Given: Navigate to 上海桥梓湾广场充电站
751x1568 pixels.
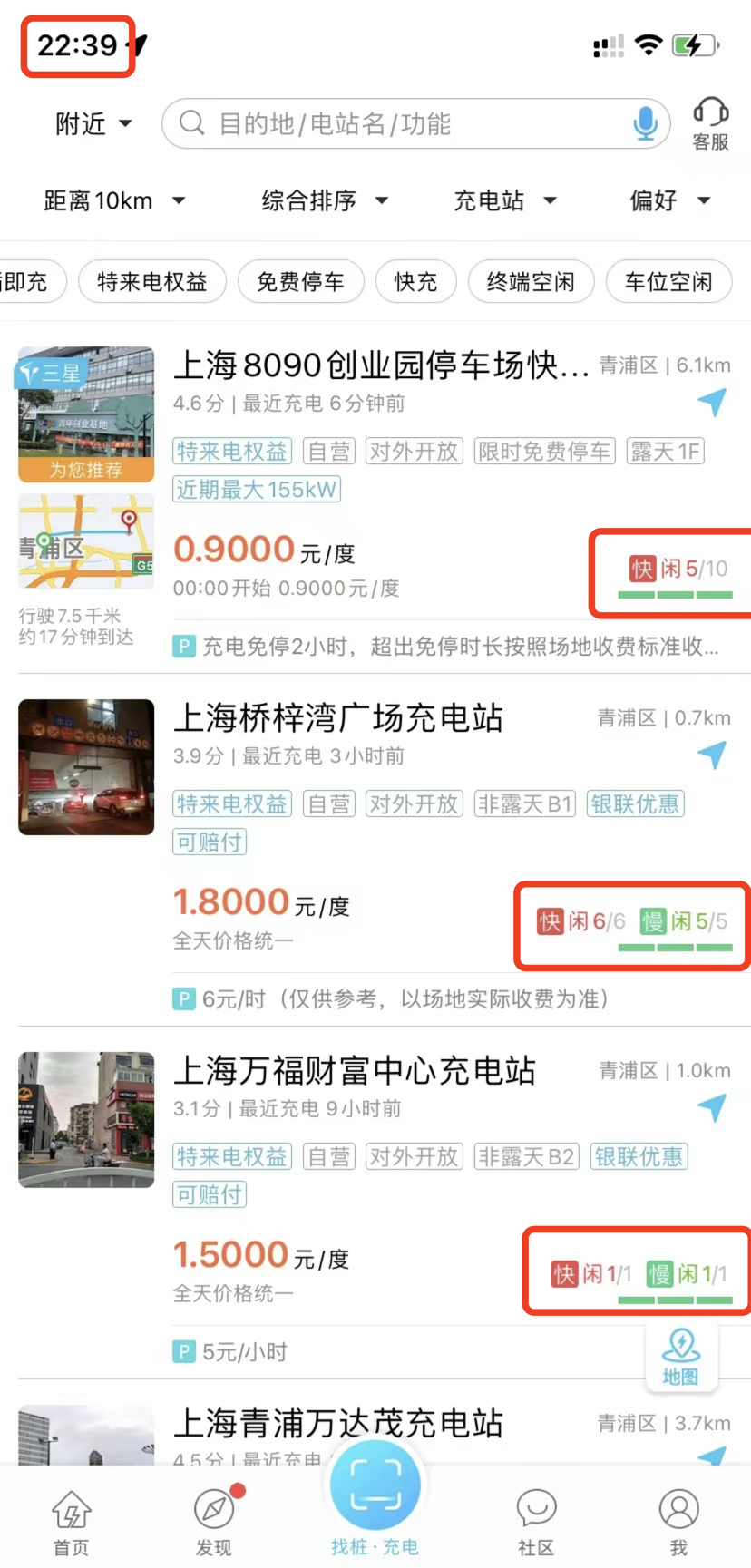Looking at the screenshot, I should tap(712, 755).
